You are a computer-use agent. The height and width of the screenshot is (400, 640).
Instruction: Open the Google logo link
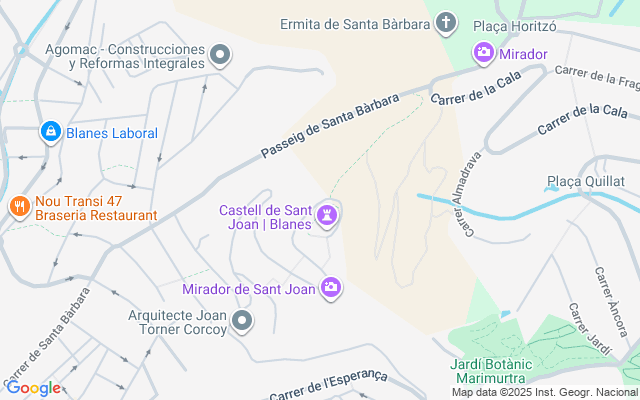coord(33,388)
